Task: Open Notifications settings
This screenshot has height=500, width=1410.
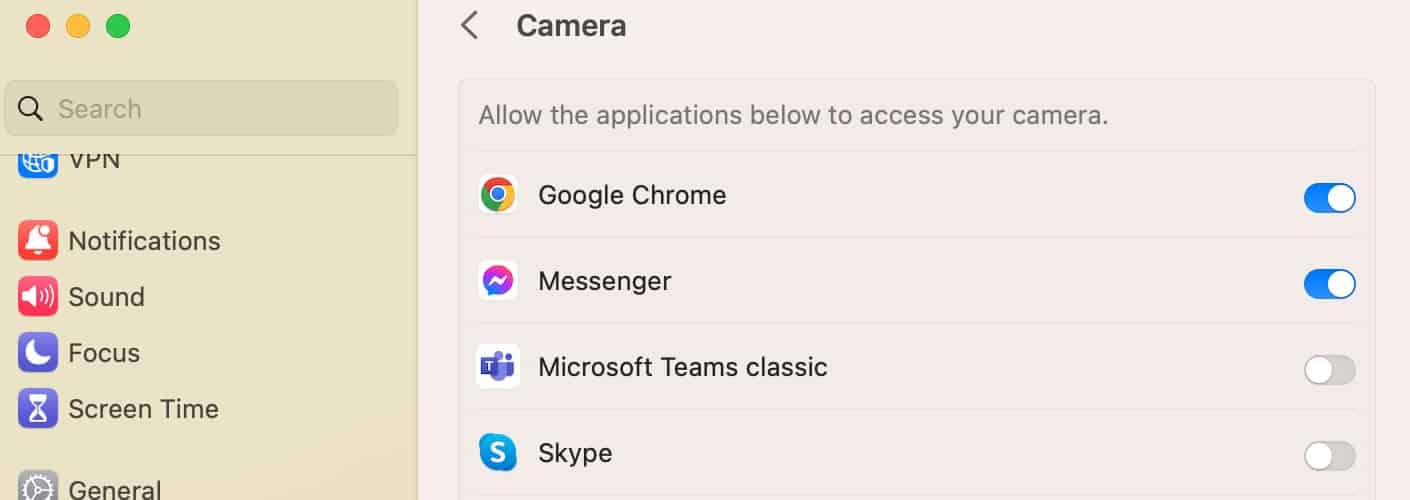Action: (144, 241)
